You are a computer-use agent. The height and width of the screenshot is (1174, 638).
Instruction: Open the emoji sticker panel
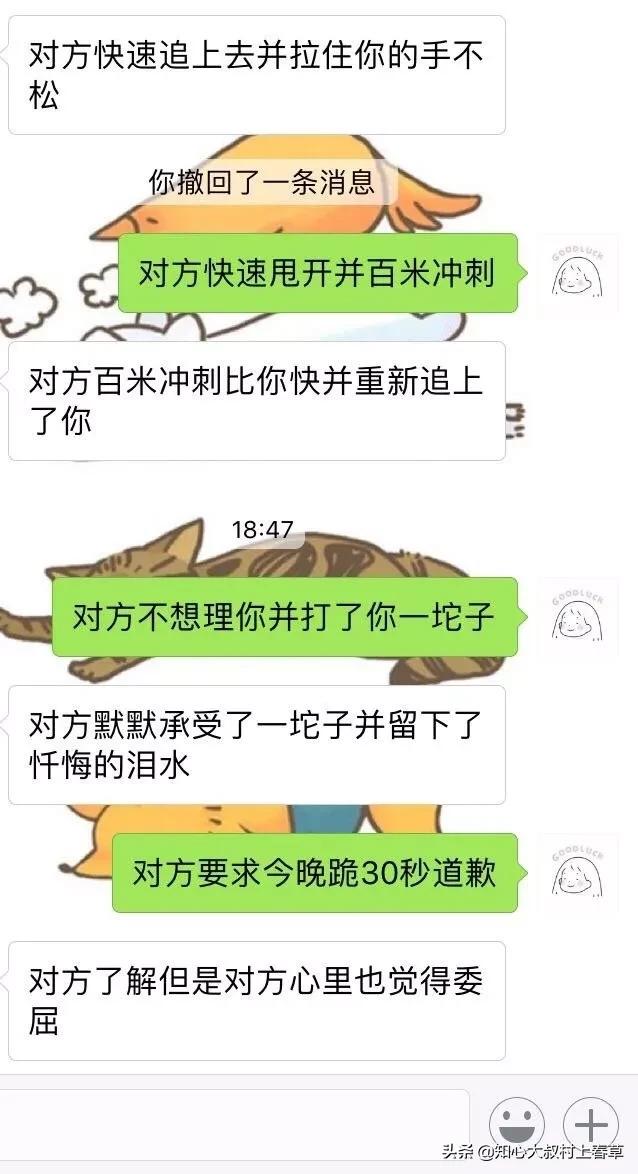[x=516, y=1124]
